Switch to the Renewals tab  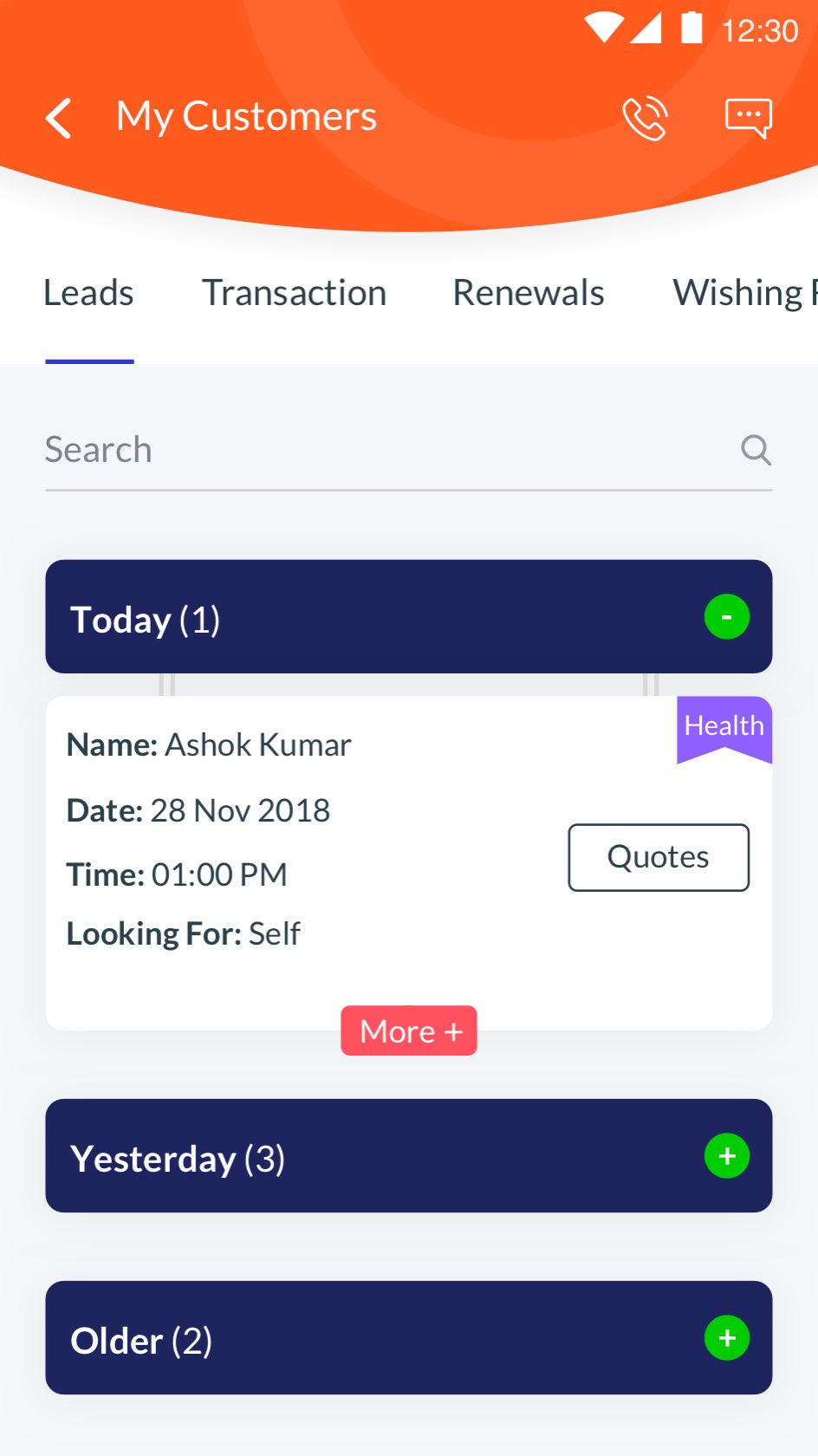coord(529,293)
